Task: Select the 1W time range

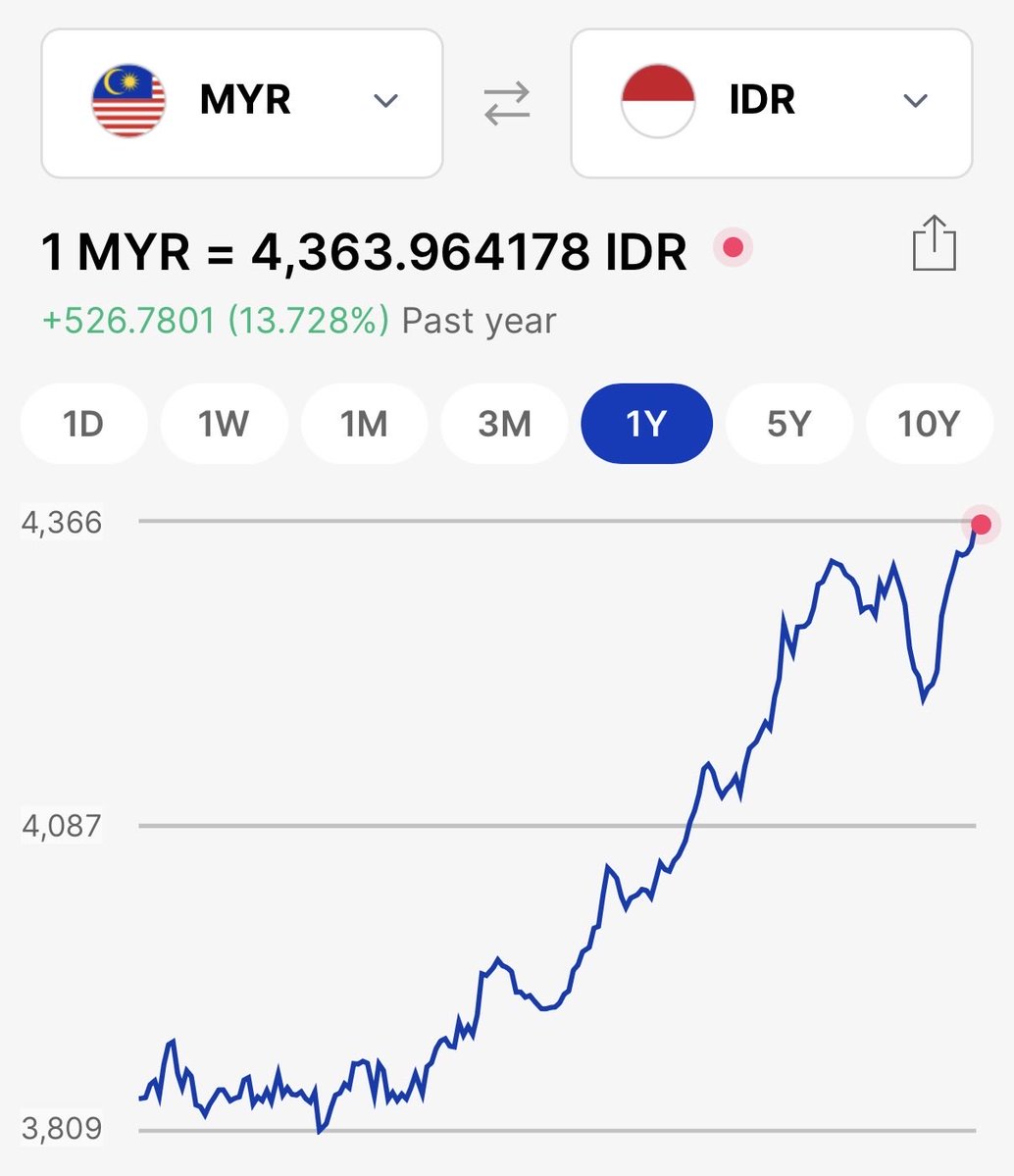Action: pyautogui.click(x=224, y=424)
